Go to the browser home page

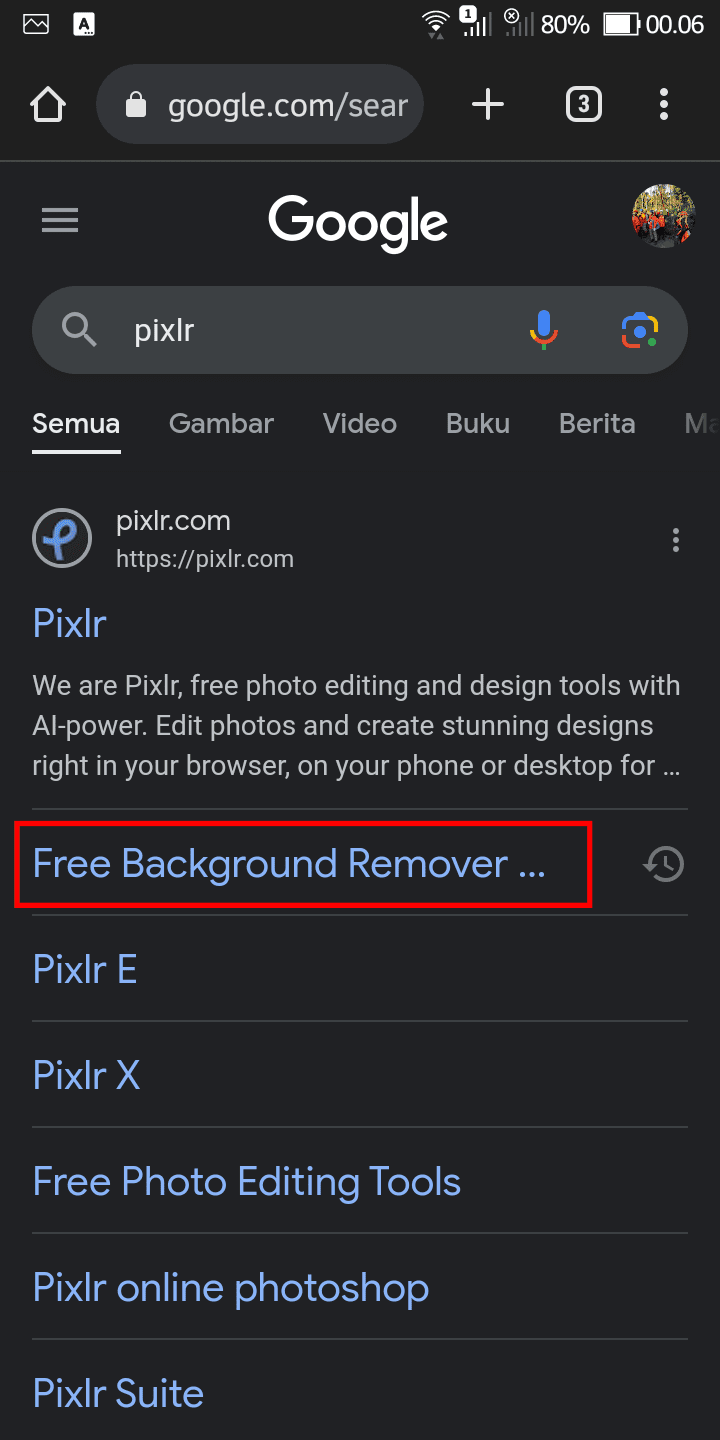click(x=48, y=104)
